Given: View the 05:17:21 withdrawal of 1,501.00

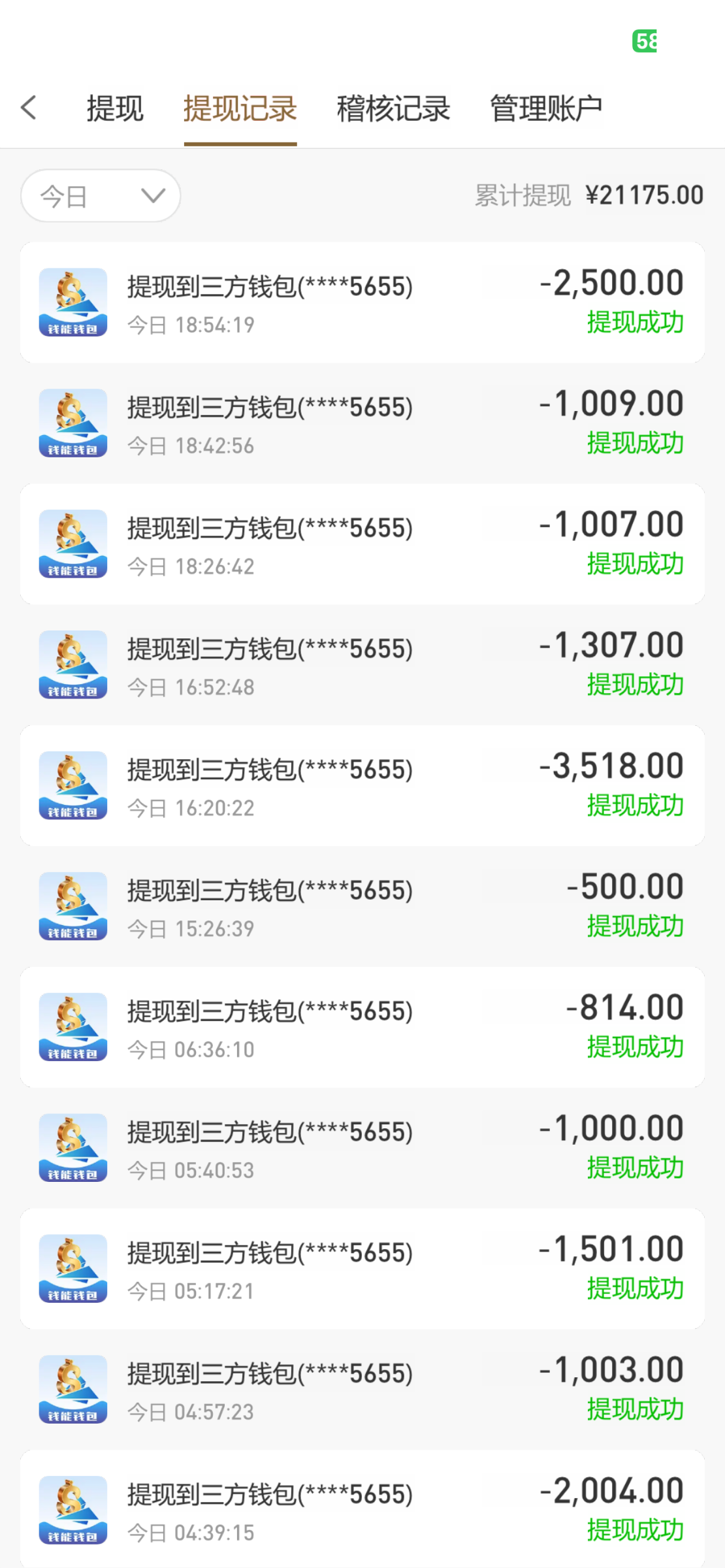Looking at the screenshot, I should 362,1269.
